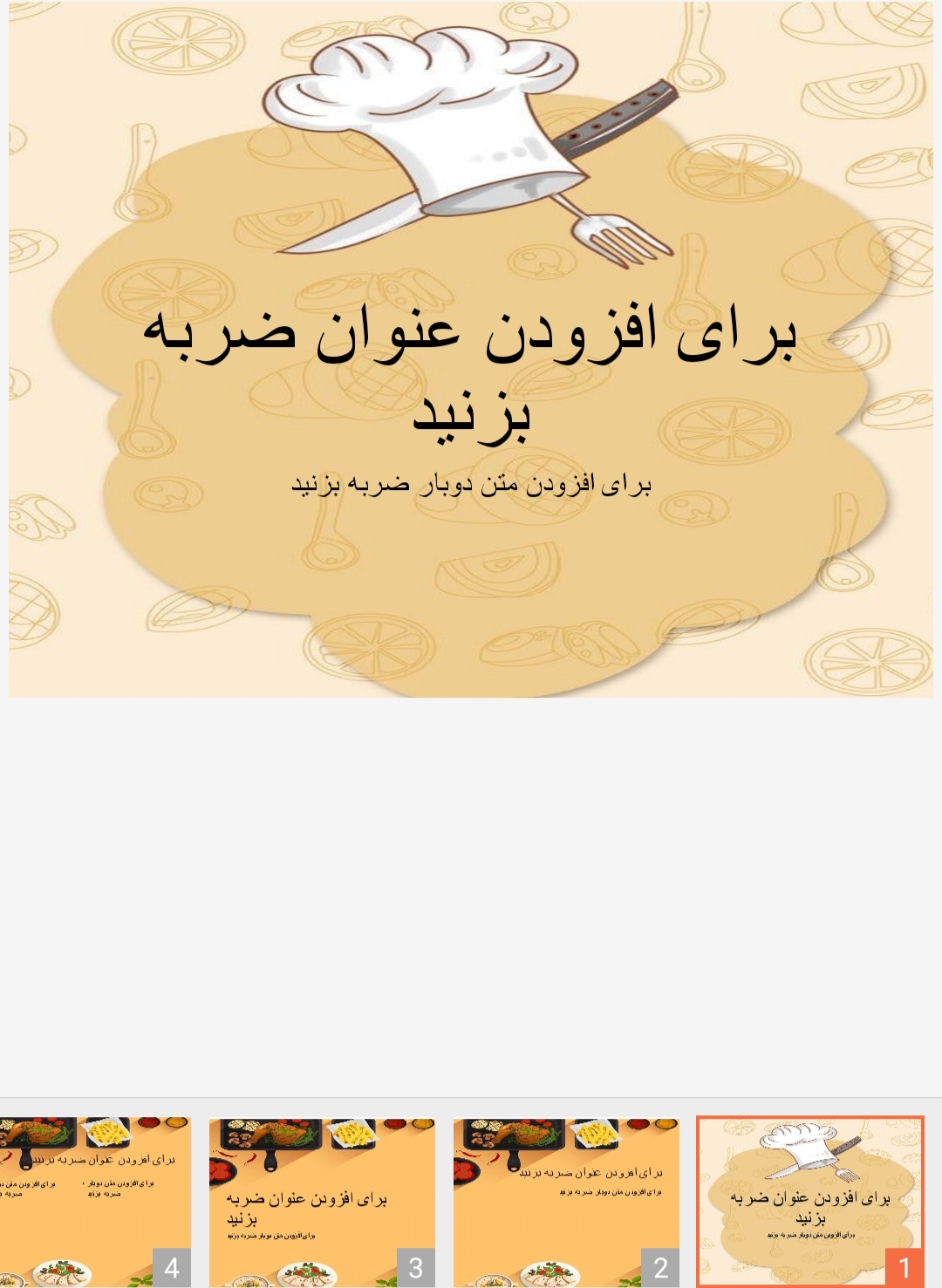942x1288 pixels.
Task: Go to slide 4 thumbnail
Action: point(94,1201)
